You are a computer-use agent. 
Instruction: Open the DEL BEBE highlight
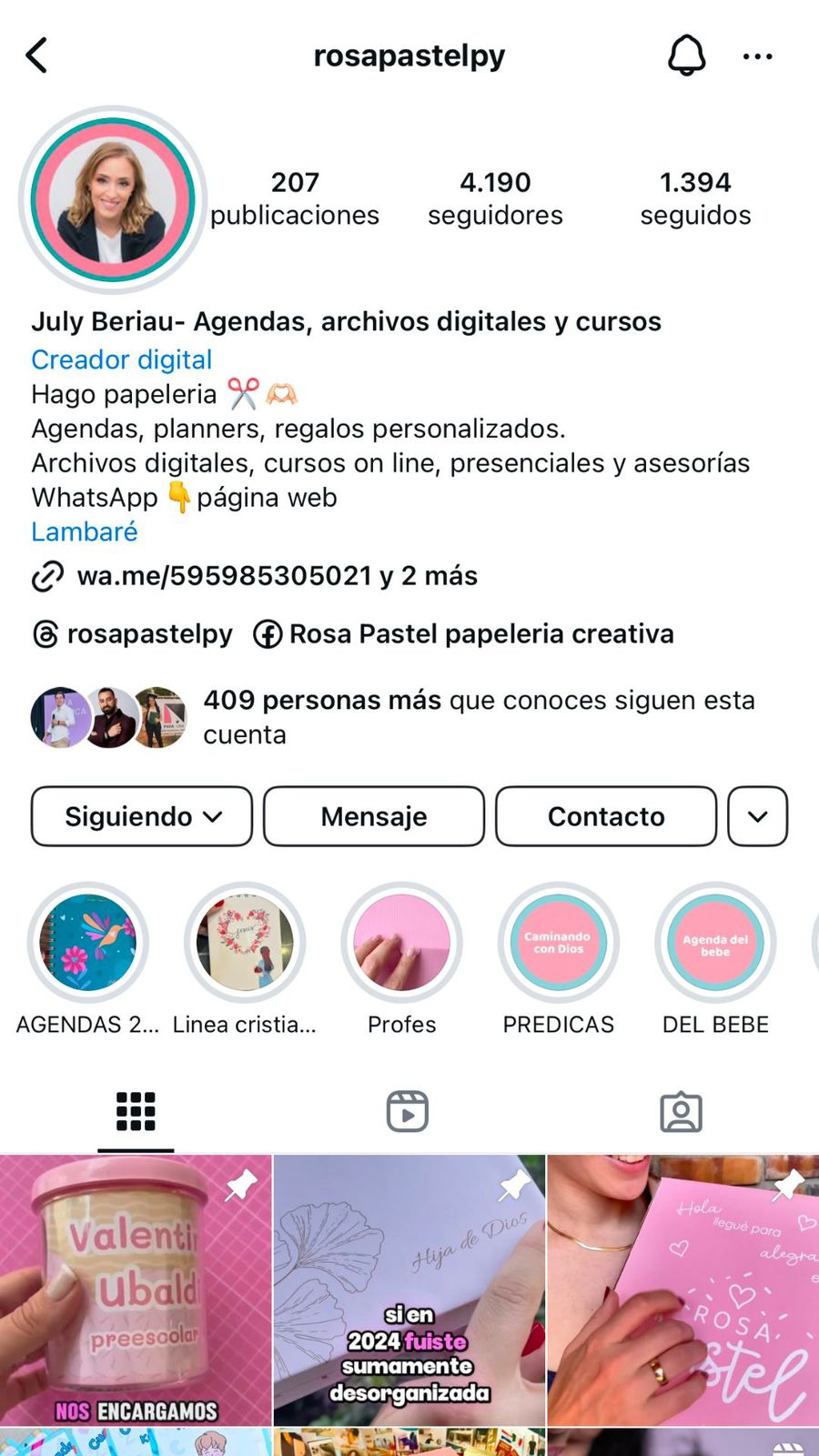pos(715,943)
